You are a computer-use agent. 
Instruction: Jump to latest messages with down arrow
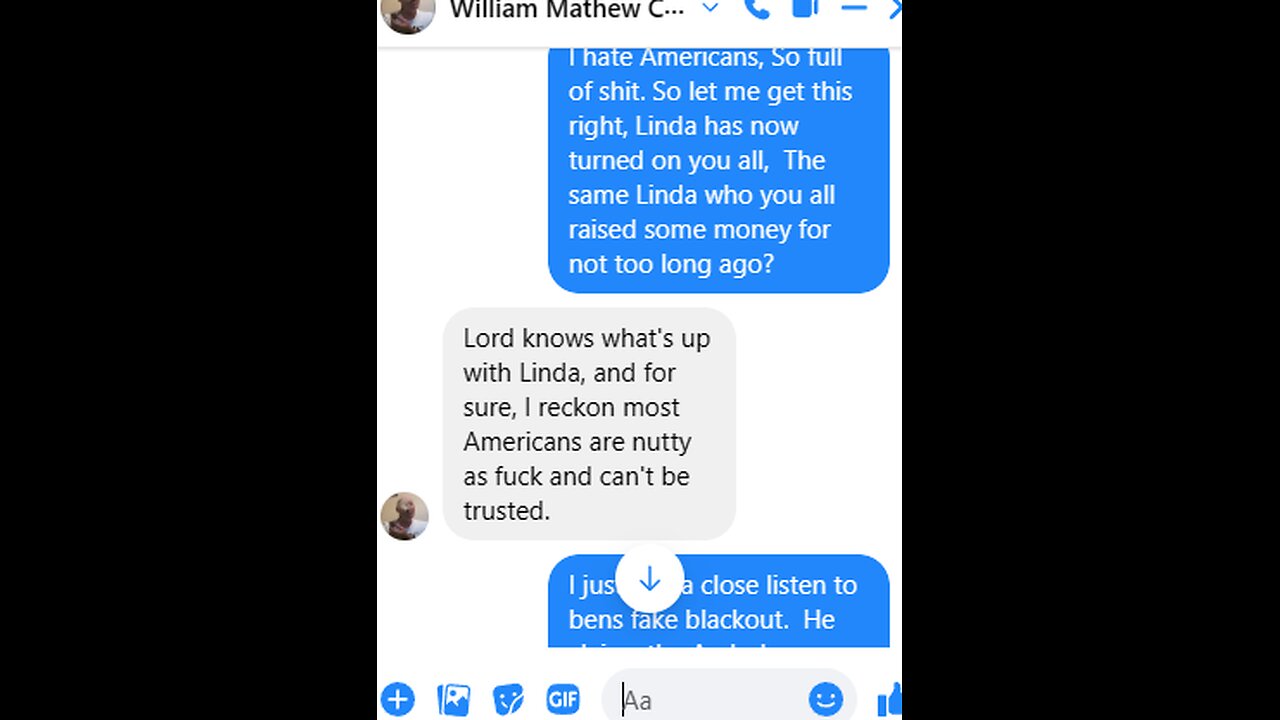pos(650,579)
